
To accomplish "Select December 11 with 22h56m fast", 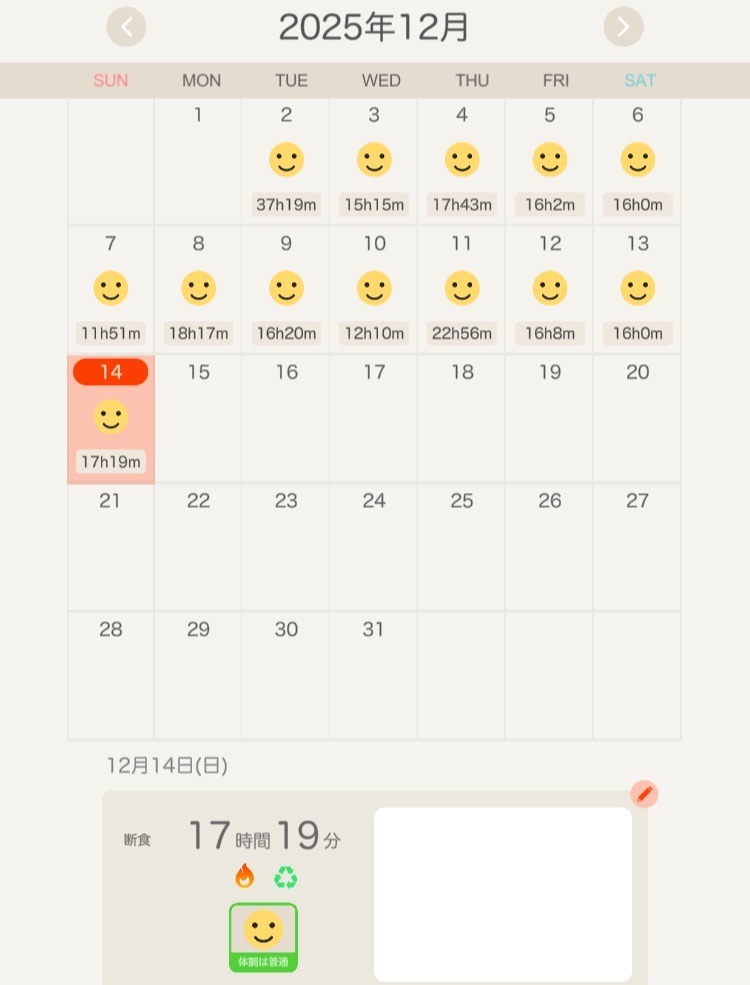I will click(461, 290).
